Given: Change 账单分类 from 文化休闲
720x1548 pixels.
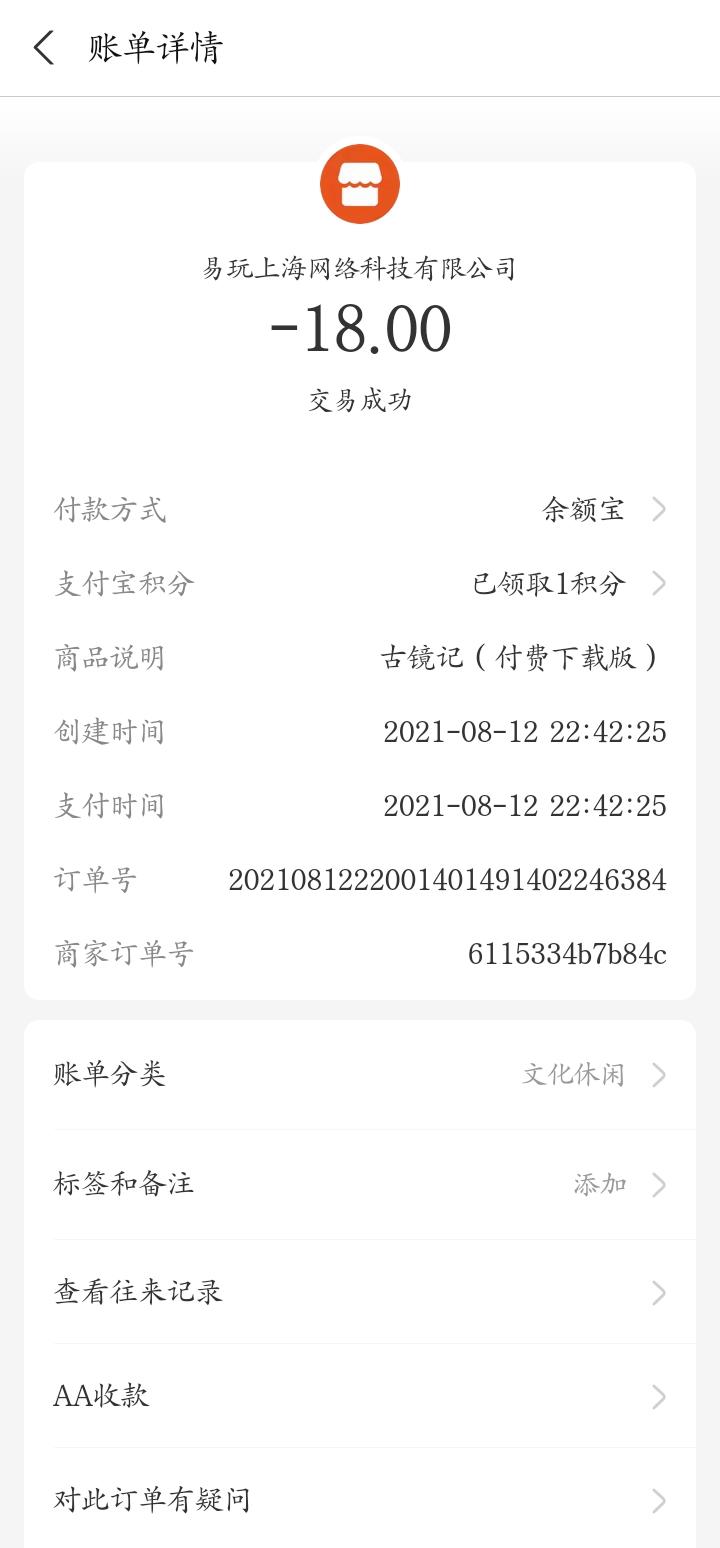Looking at the screenshot, I should [360, 1075].
